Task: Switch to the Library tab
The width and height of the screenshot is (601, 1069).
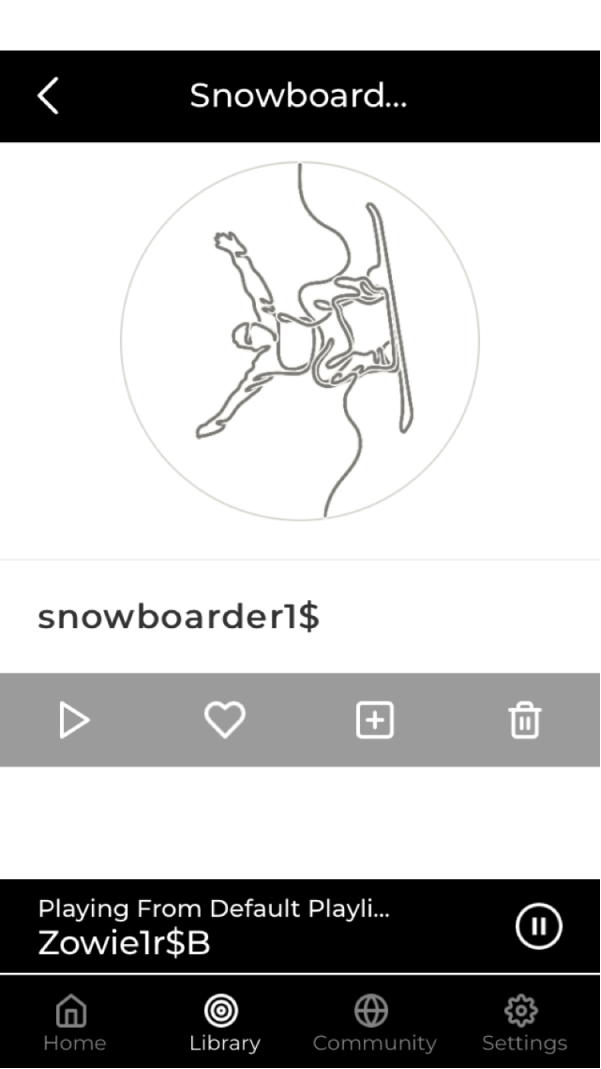Action: (224, 1024)
